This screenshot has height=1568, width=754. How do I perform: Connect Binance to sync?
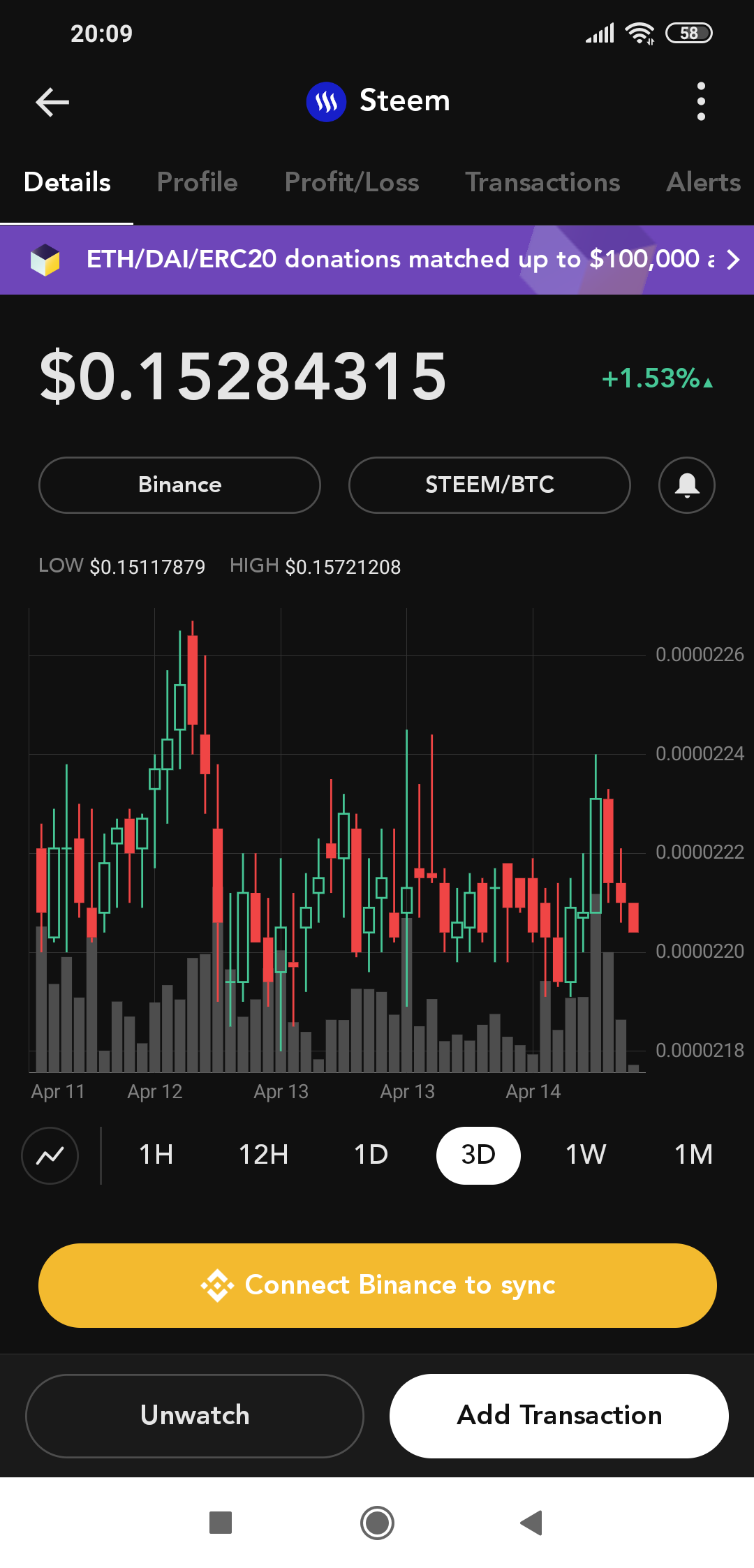pos(377,1285)
